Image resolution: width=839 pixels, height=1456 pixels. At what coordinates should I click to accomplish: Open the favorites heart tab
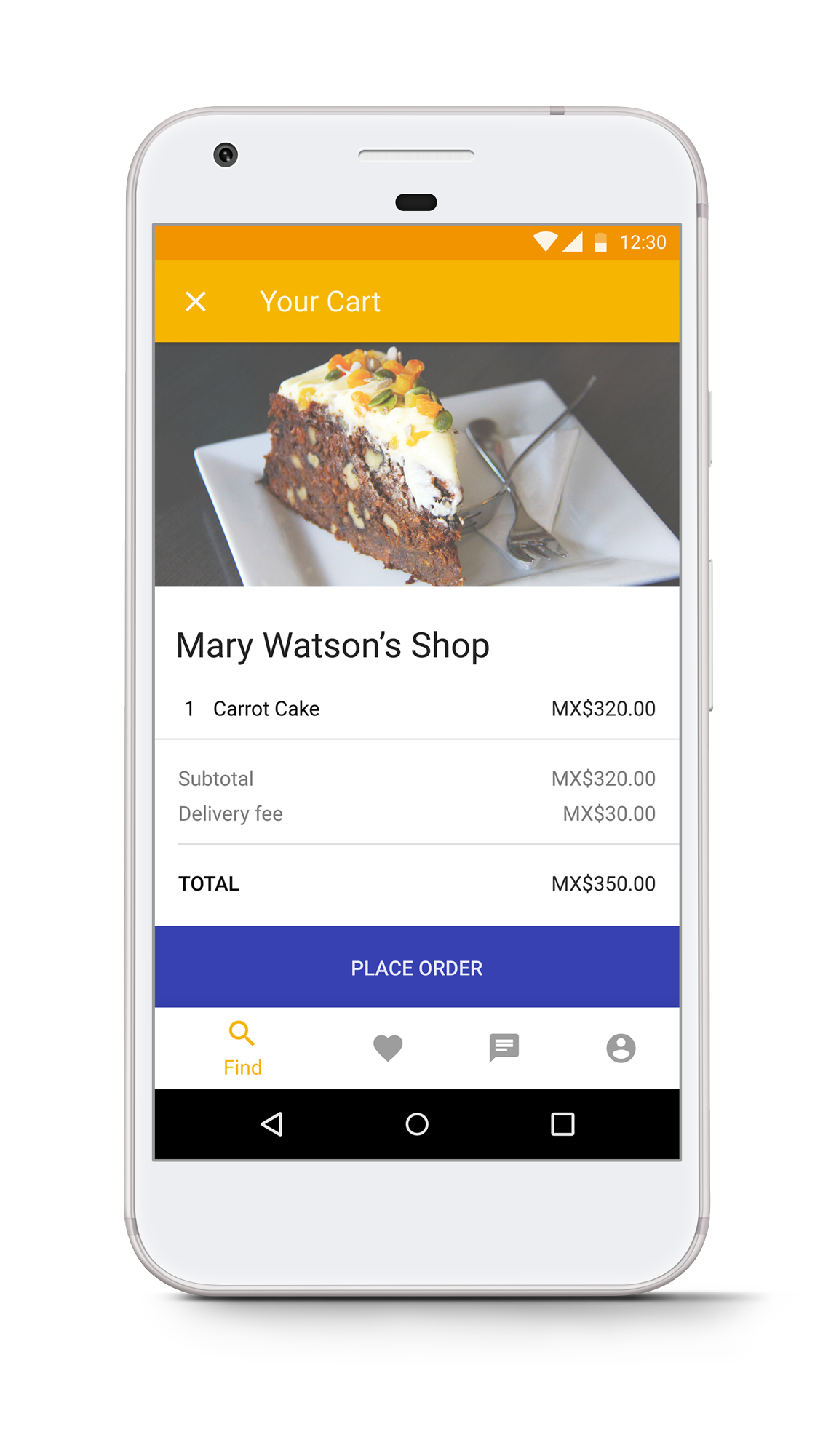tap(388, 1049)
